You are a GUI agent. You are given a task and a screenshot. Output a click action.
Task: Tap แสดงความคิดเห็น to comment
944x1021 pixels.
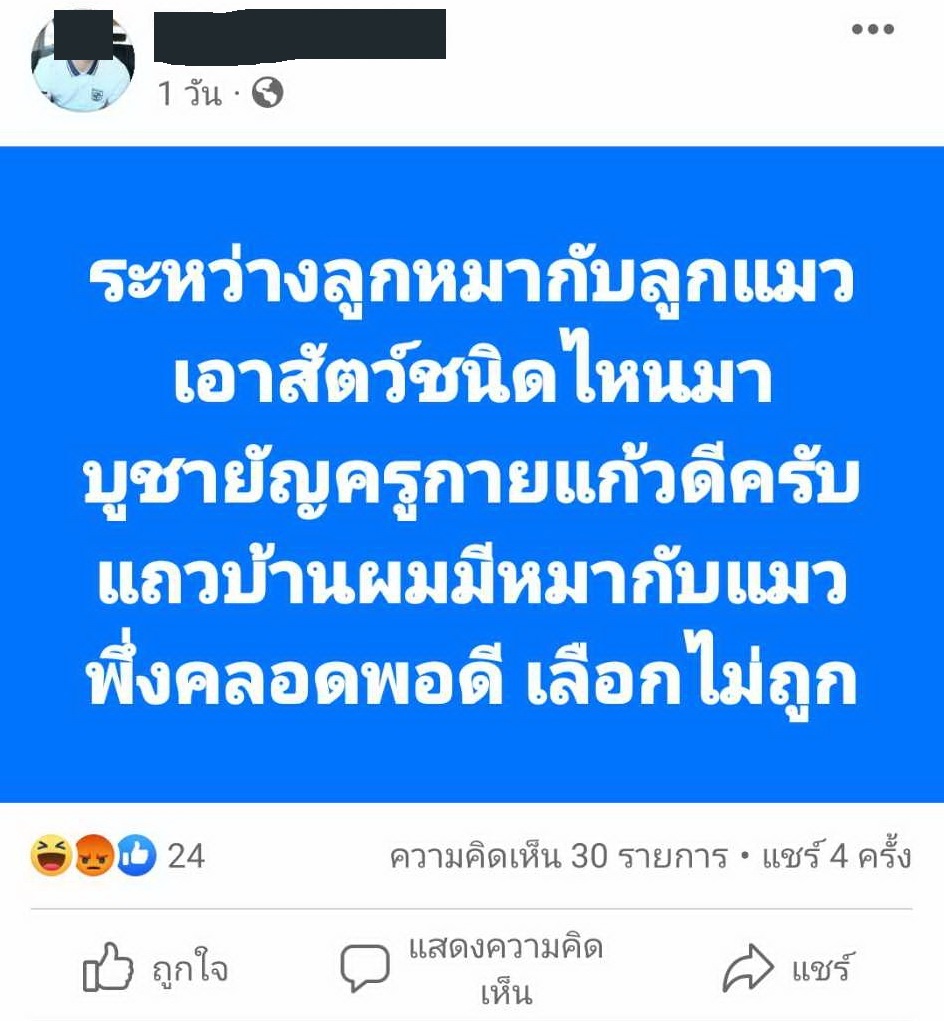[471, 969]
